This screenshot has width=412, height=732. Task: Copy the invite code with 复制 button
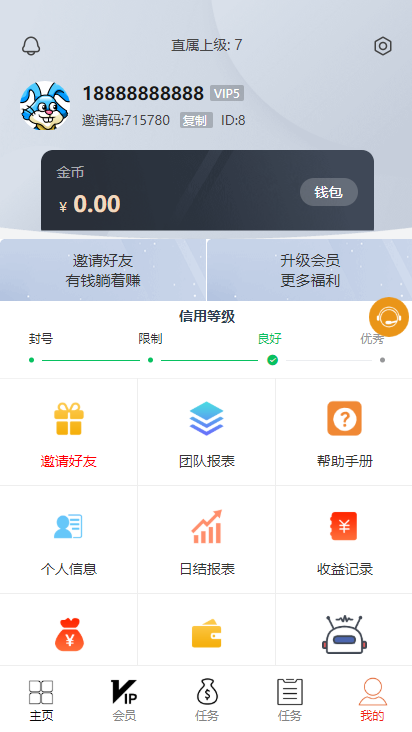(196, 120)
